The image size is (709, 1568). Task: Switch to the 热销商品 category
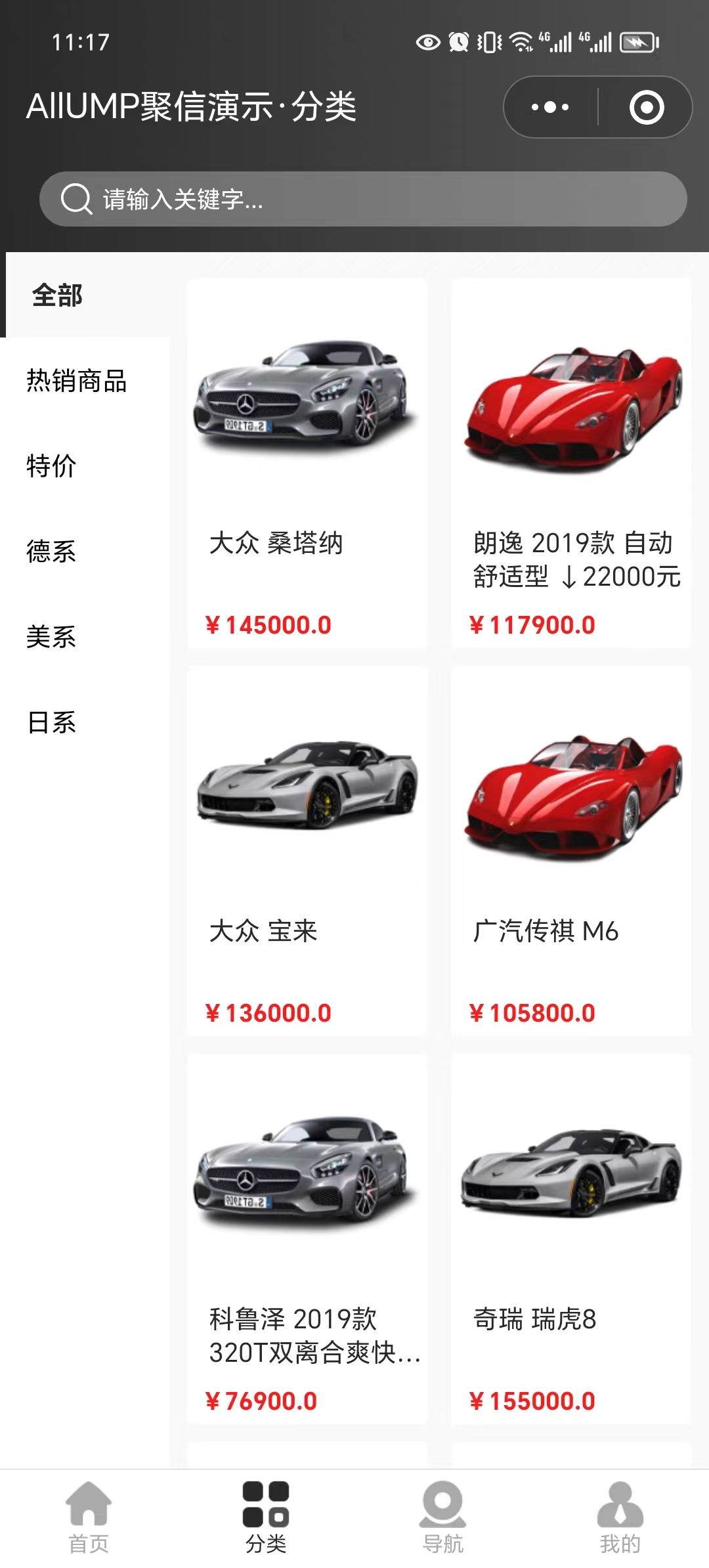[76, 381]
